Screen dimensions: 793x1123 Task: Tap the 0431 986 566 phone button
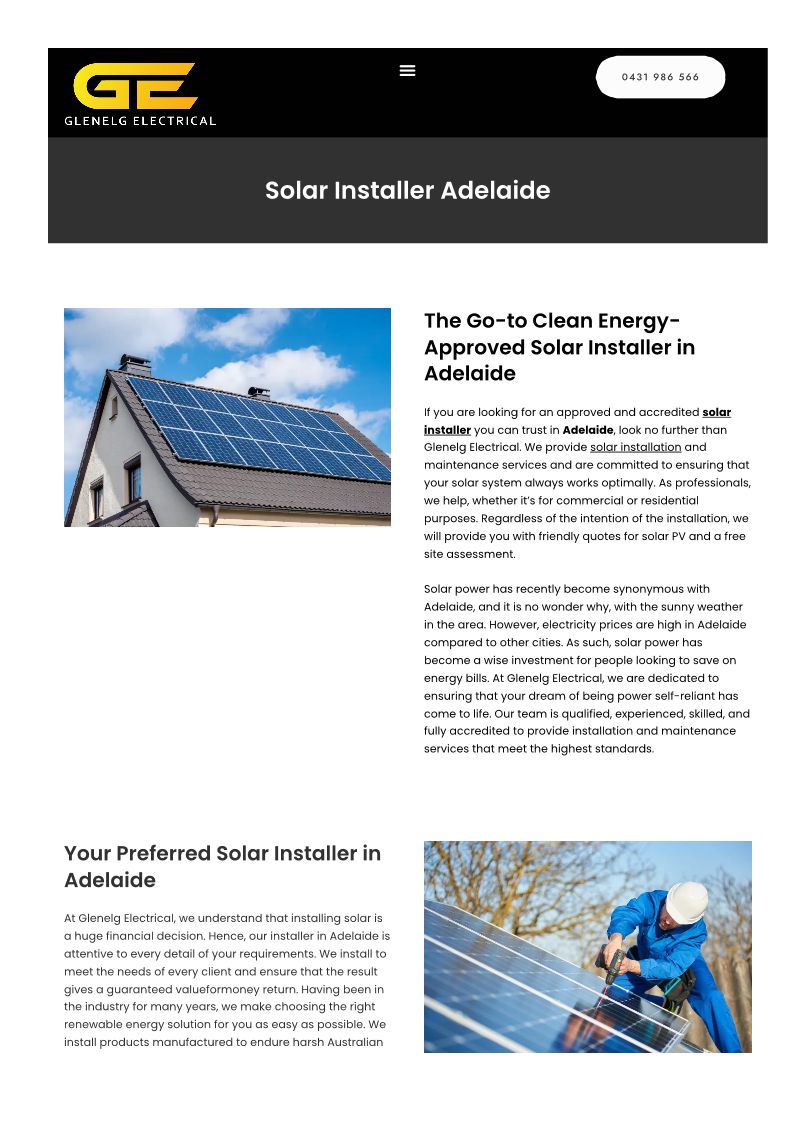tap(660, 77)
